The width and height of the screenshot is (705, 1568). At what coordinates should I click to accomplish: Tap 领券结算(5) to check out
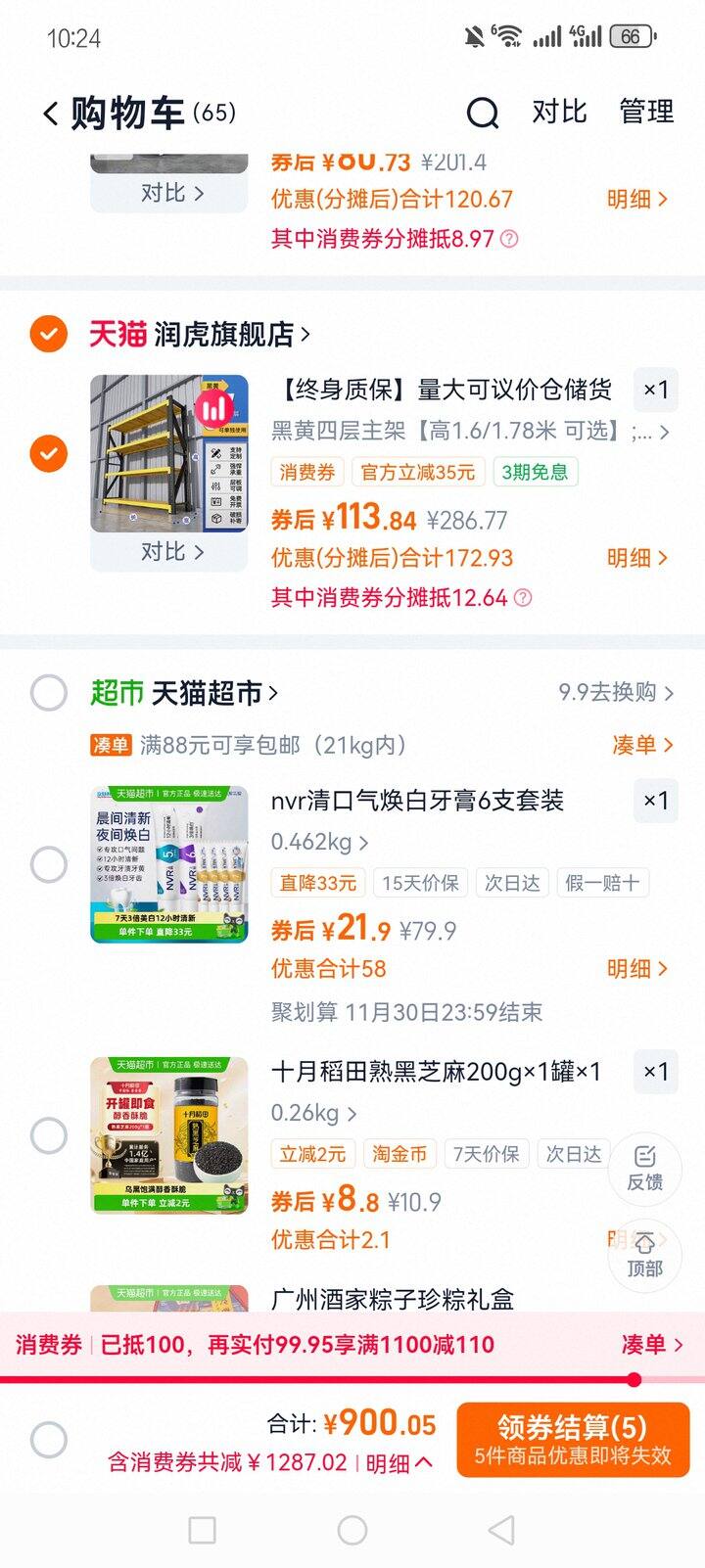tap(573, 1439)
